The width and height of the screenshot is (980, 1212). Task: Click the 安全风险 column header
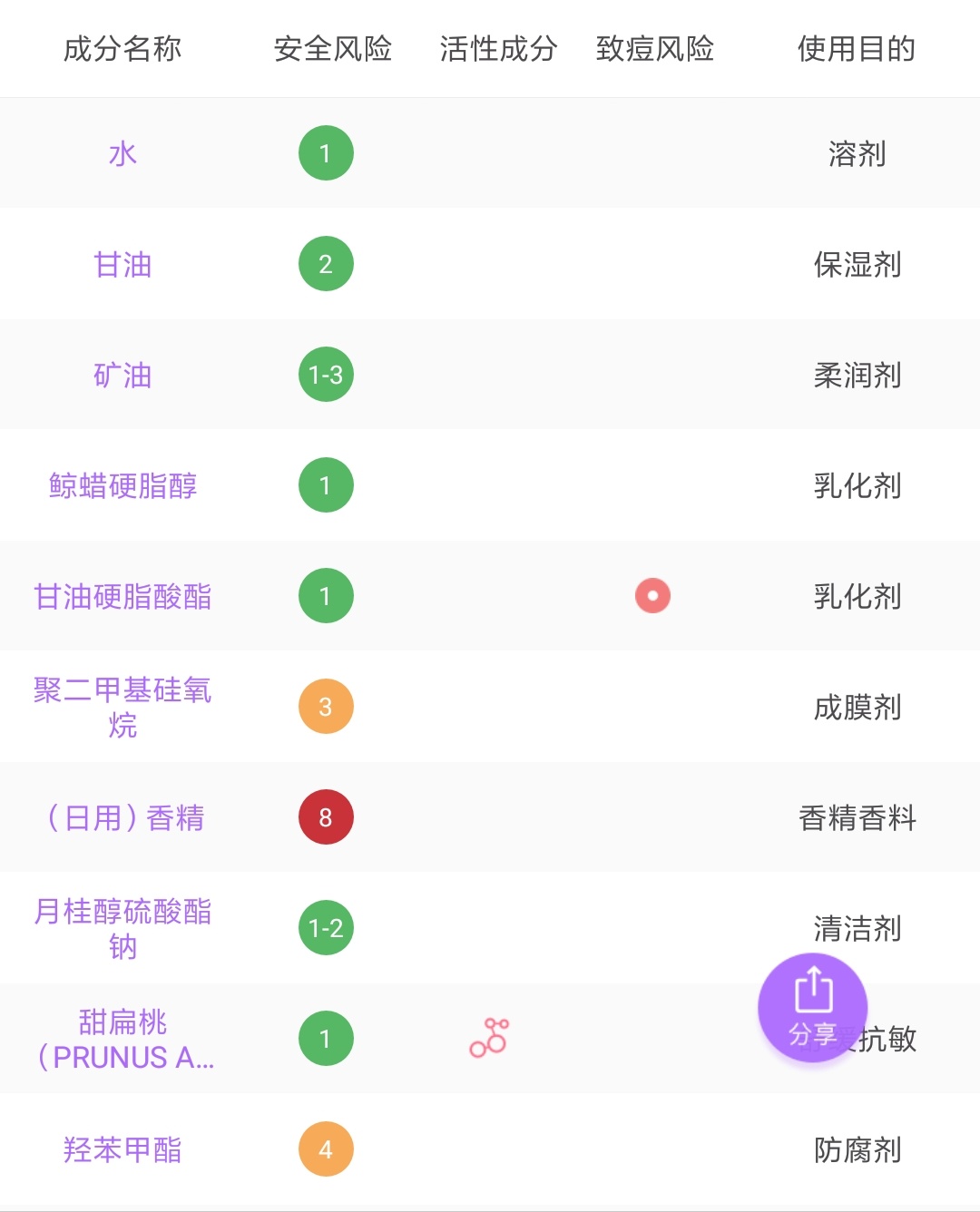pyautogui.click(x=332, y=50)
